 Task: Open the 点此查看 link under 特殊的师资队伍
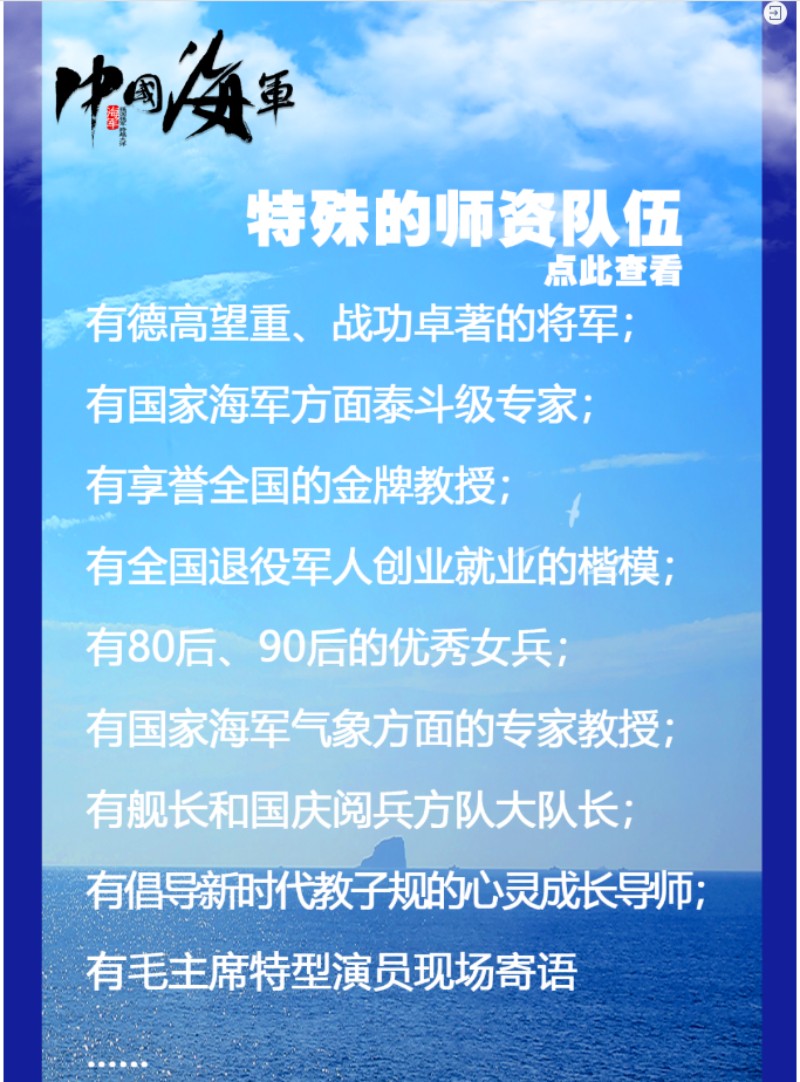pos(612,272)
